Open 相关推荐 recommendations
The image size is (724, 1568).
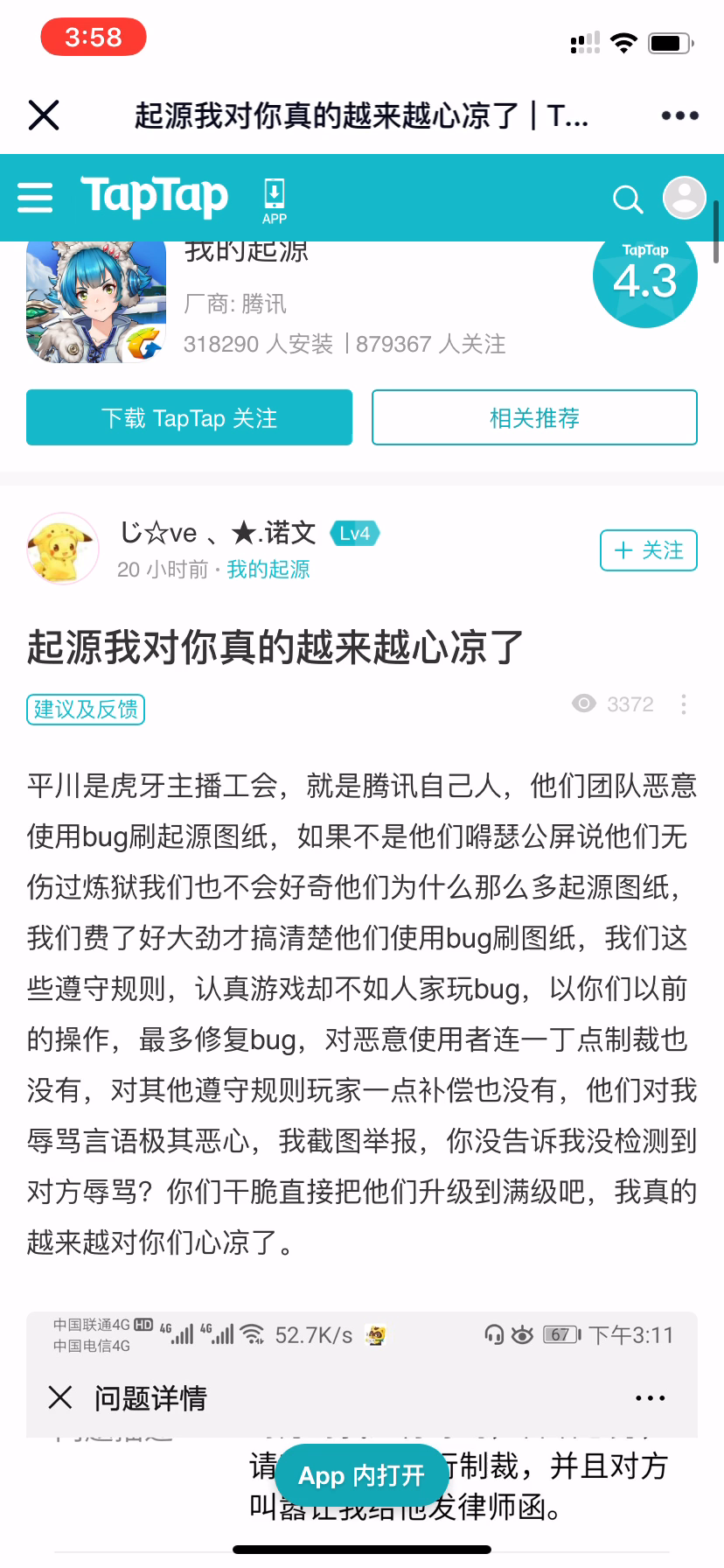(x=534, y=417)
